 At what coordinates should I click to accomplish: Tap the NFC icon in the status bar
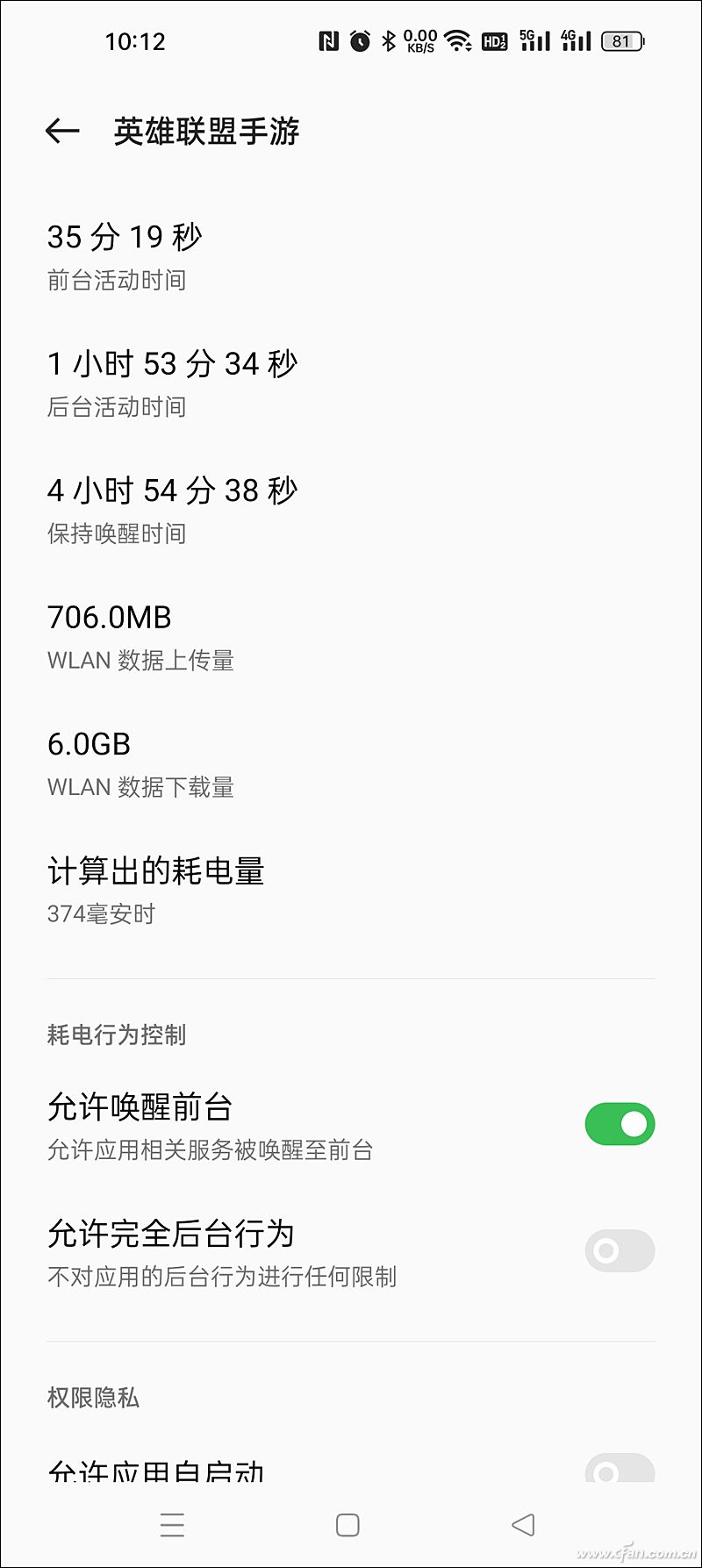(x=331, y=39)
